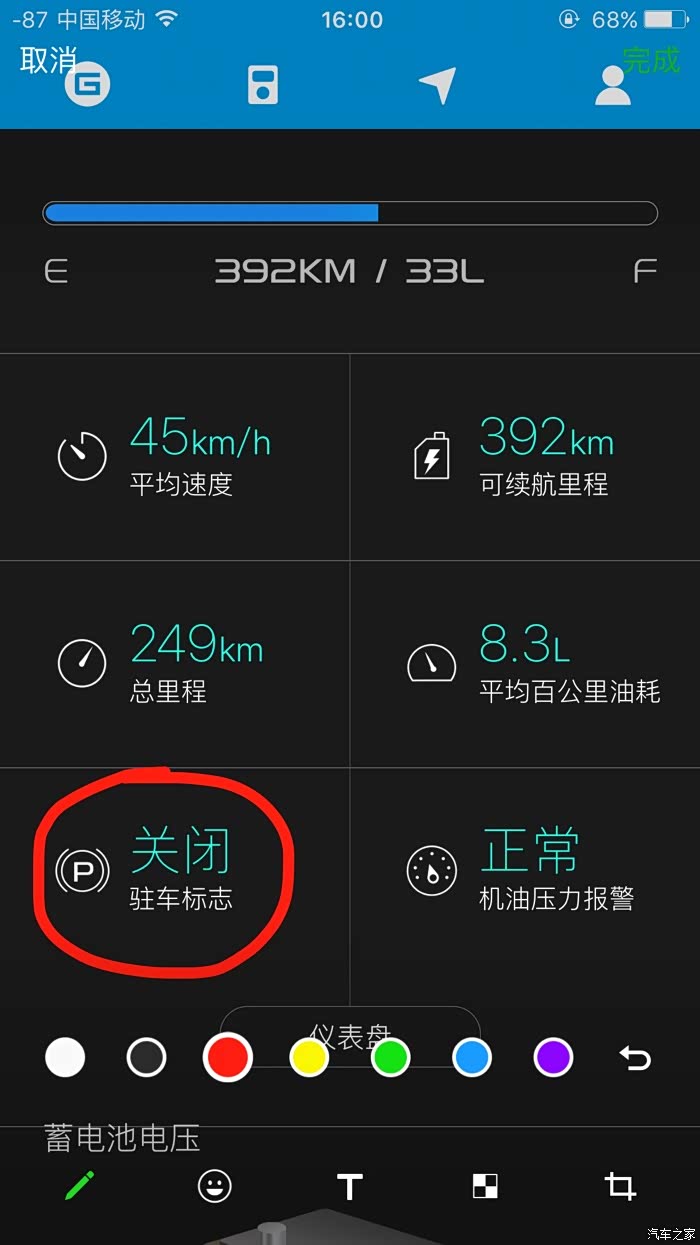Tap 完成 to finish editing
Viewport: 700px width, 1245px height.
[x=651, y=60]
